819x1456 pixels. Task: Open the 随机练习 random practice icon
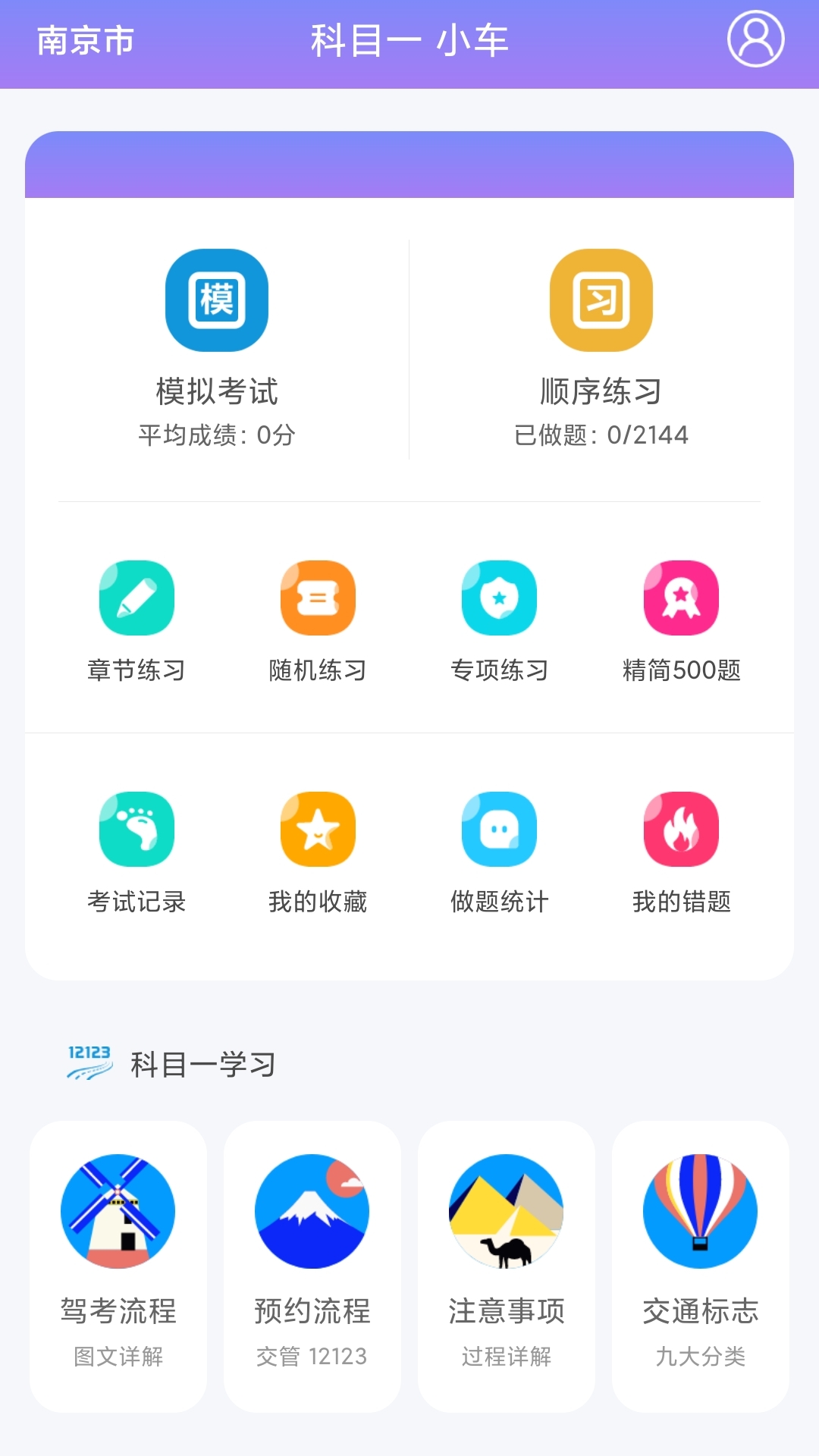(317, 598)
